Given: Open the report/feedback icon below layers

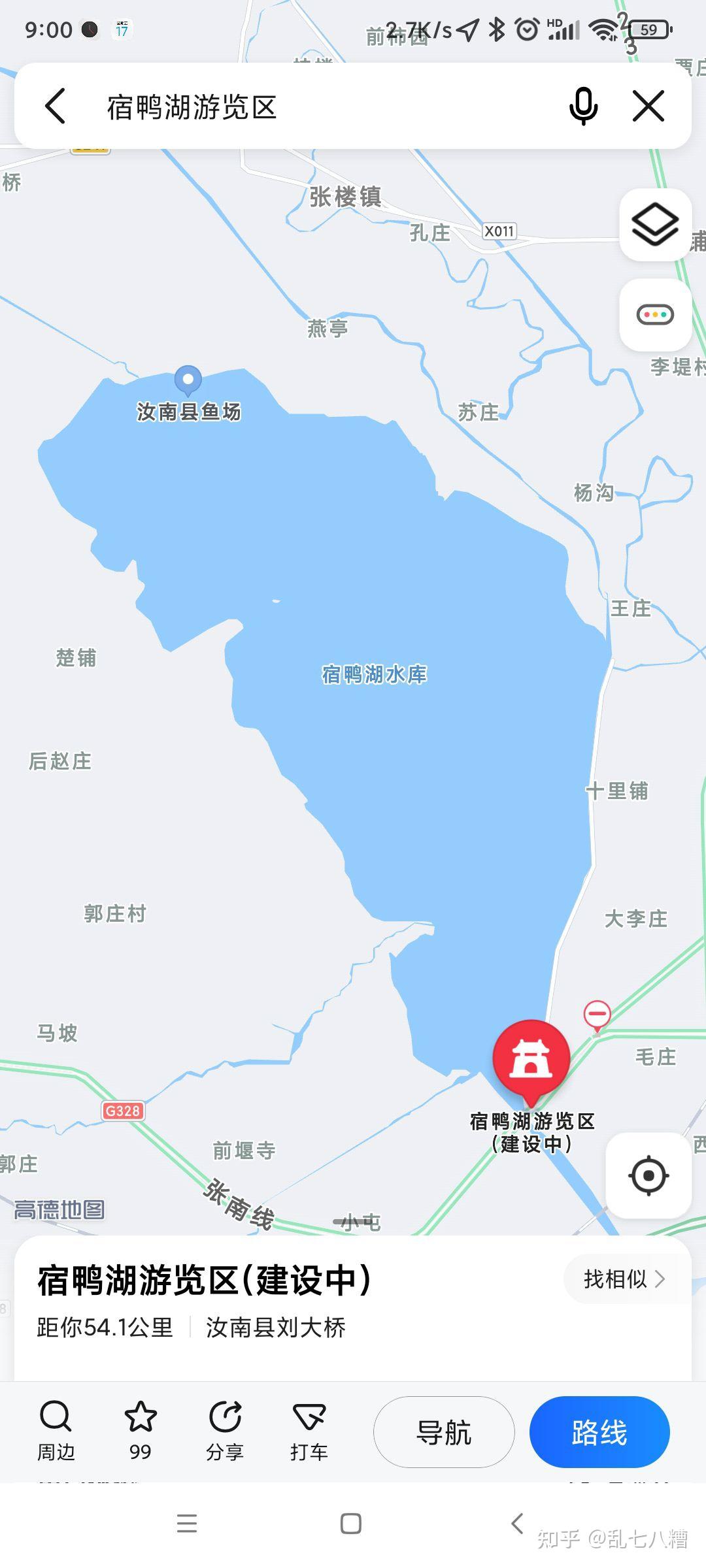Looking at the screenshot, I should tap(654, 315).
